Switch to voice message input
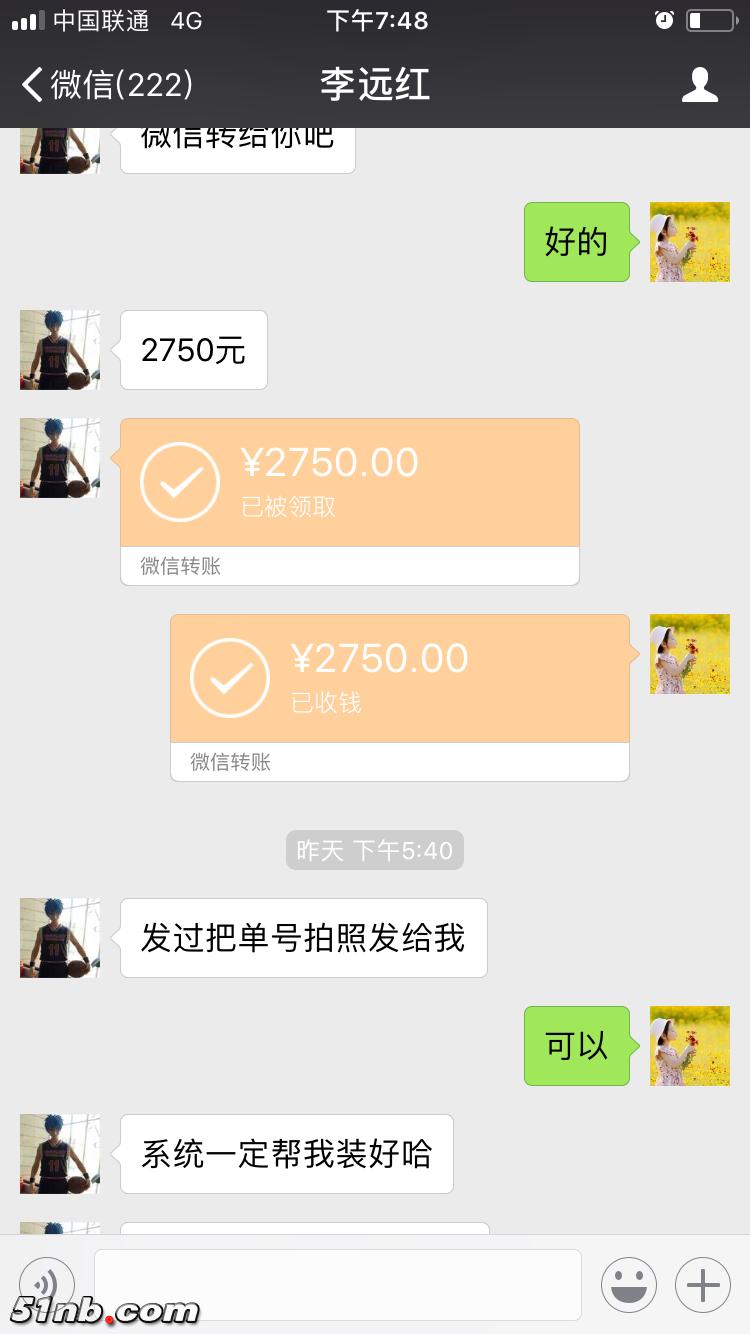Viewport: 750px width, 1334px height. pos(47,1282)
